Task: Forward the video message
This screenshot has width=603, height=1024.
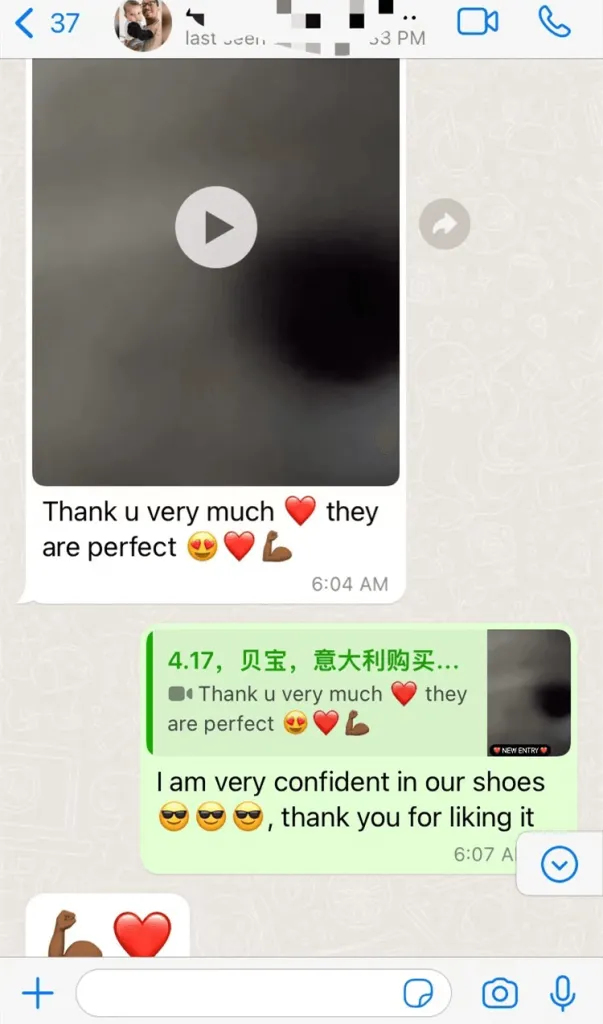Action: click(x=444, y=226)
